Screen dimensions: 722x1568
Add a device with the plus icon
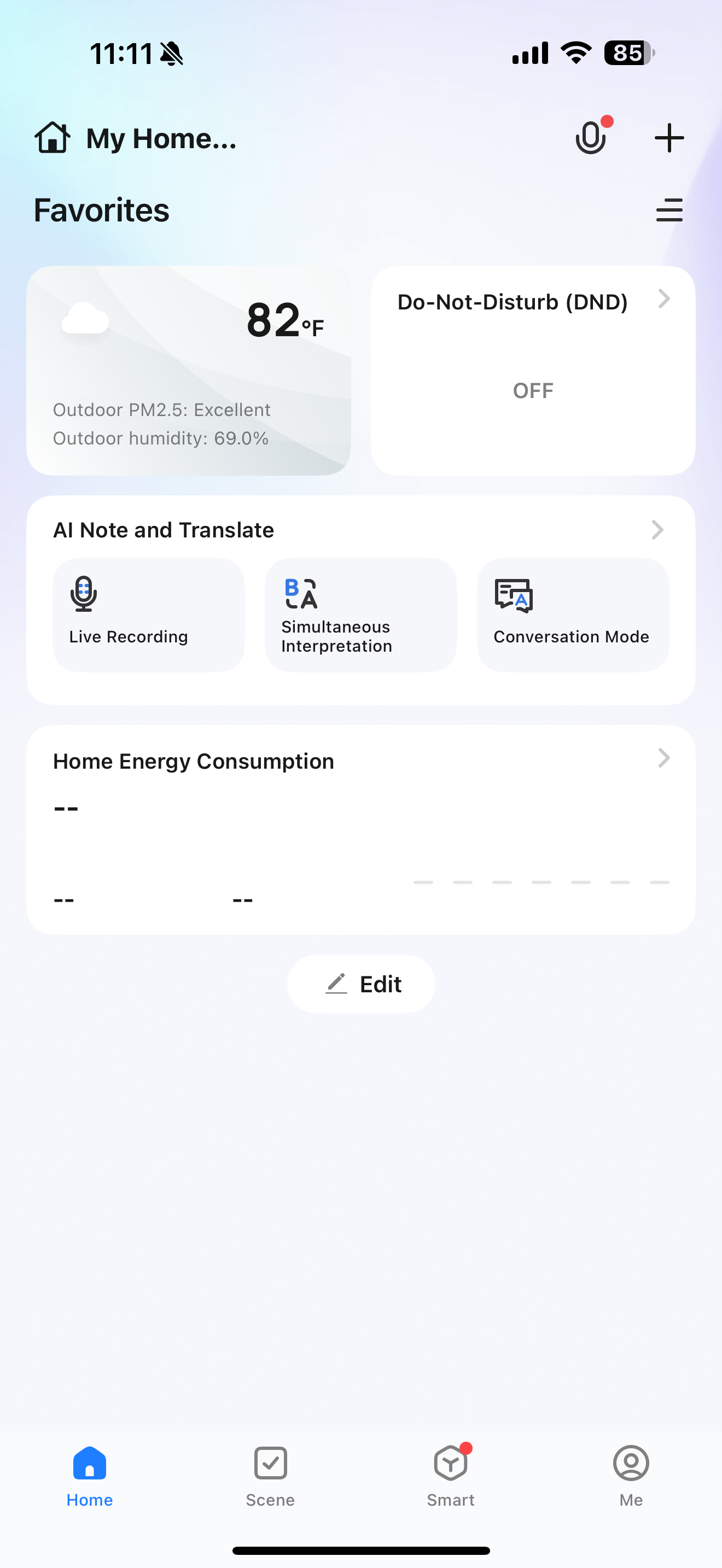(669, 138)
